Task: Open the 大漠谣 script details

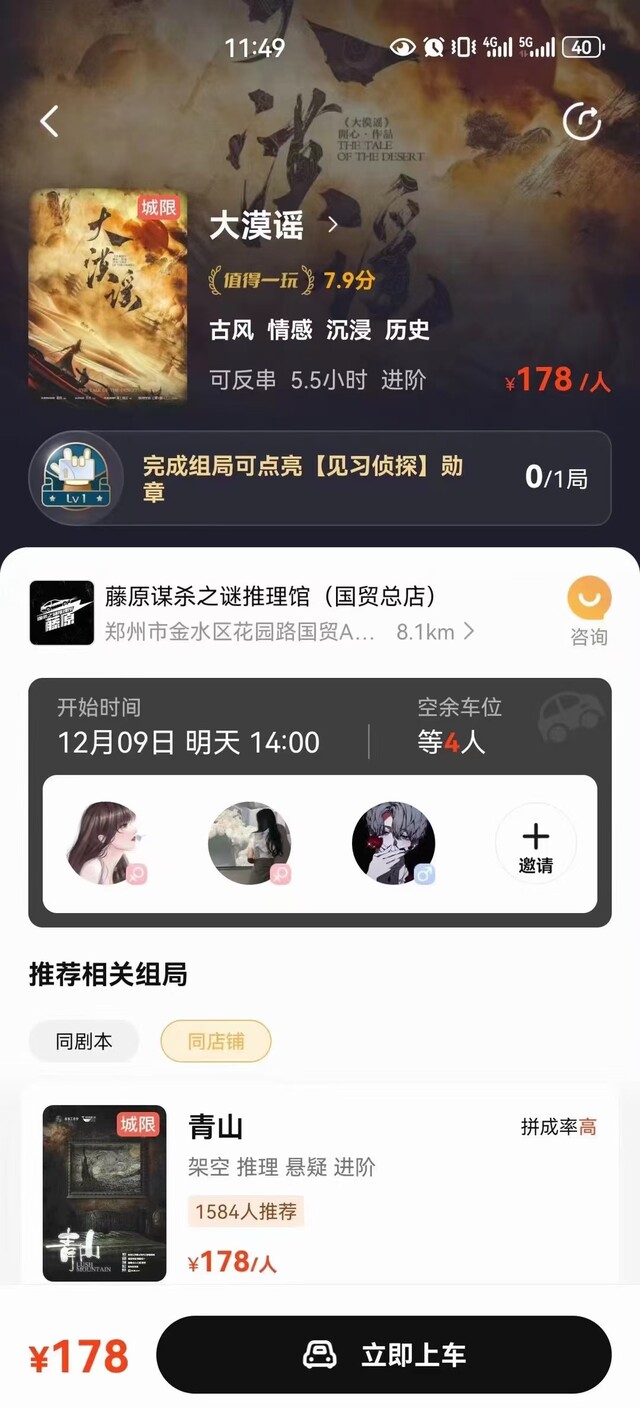Action: pyautogui.click(x=273, y=226)
